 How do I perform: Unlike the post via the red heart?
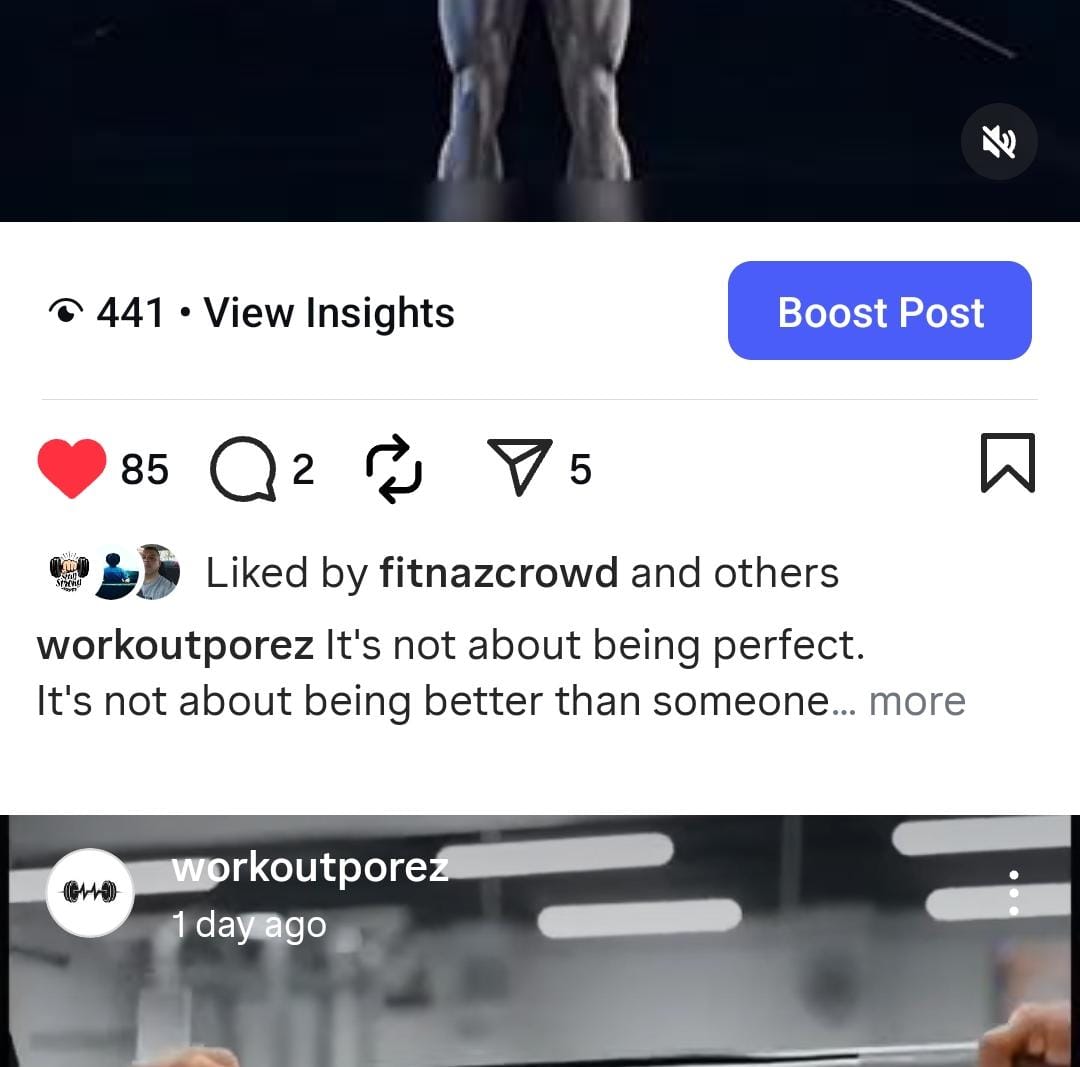72,468
